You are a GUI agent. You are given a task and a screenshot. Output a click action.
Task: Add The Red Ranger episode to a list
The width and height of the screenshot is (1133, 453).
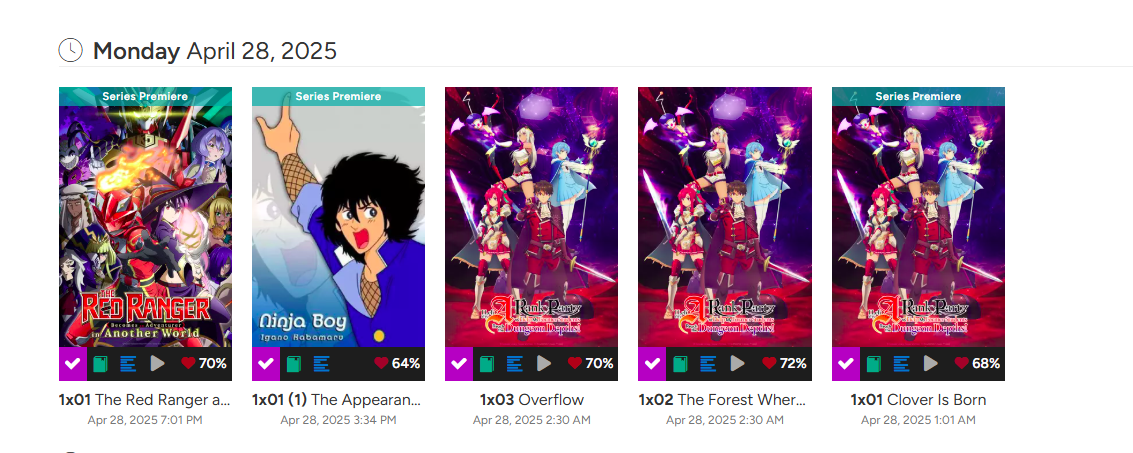point(128,364)
